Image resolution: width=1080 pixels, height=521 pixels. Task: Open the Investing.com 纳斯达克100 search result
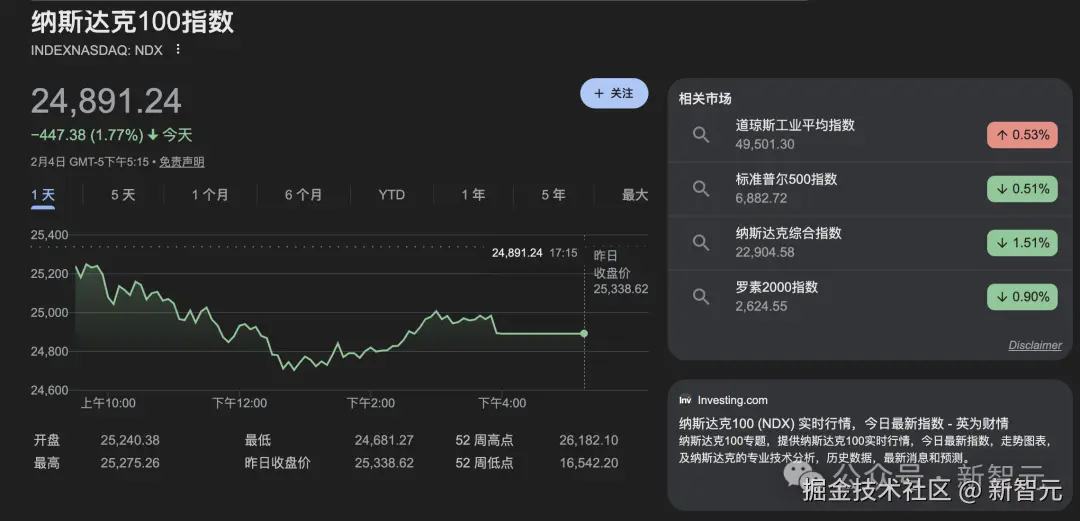point(842,423)
